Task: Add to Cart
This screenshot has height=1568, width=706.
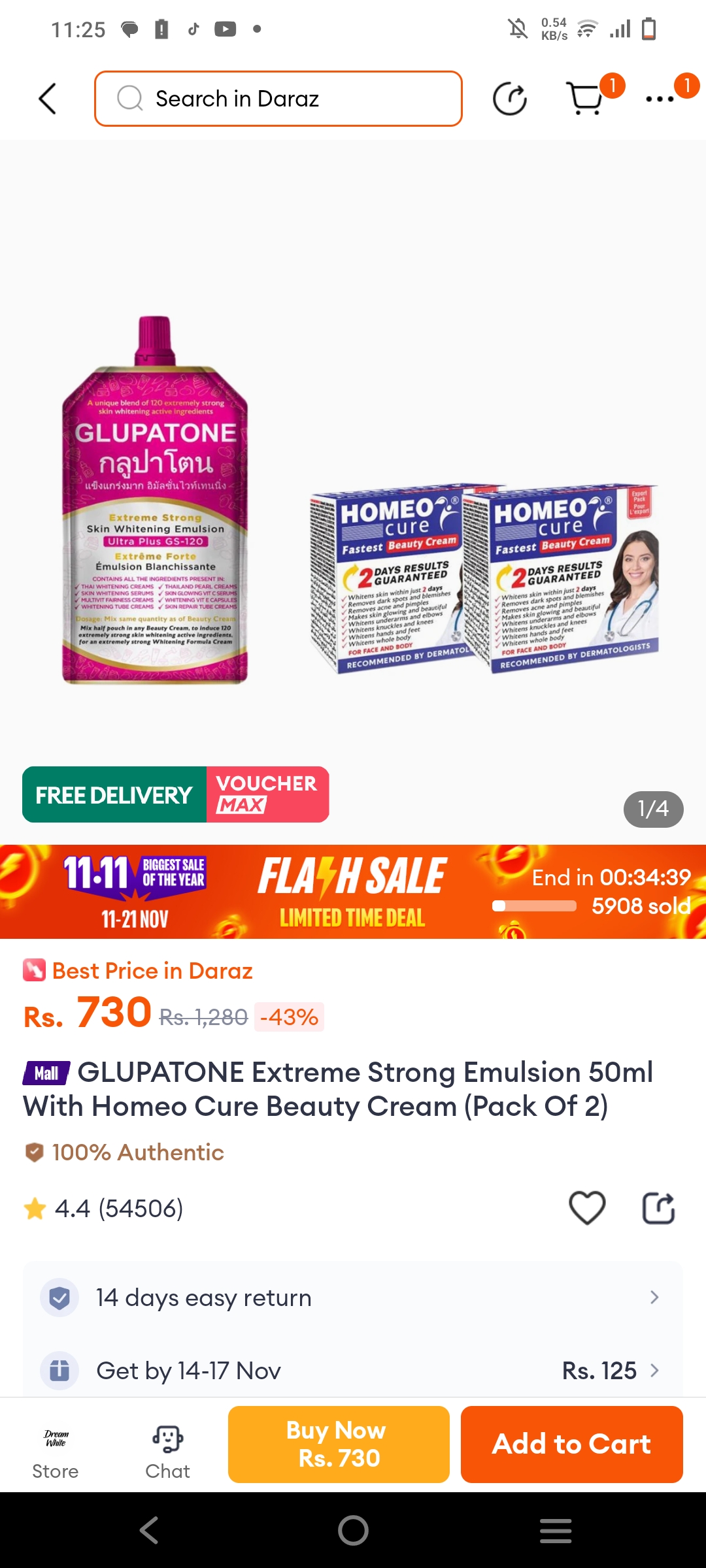Action: tap(571, 1444)
